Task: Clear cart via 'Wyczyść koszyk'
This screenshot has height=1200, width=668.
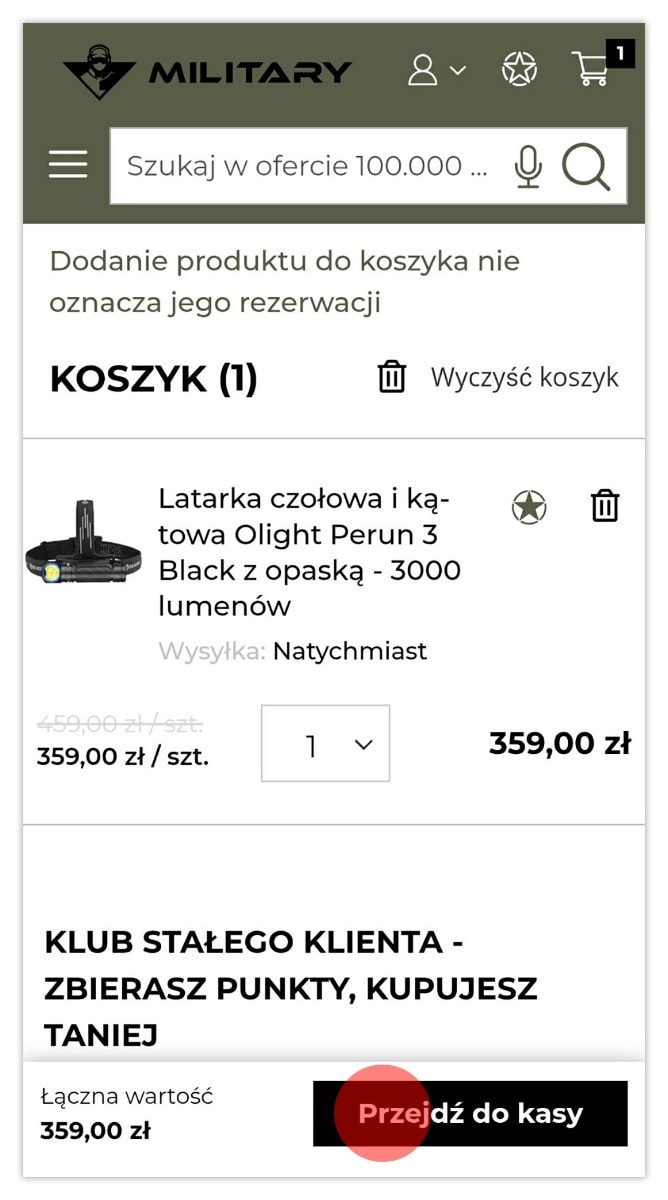Action: click(x=498, y=377)
